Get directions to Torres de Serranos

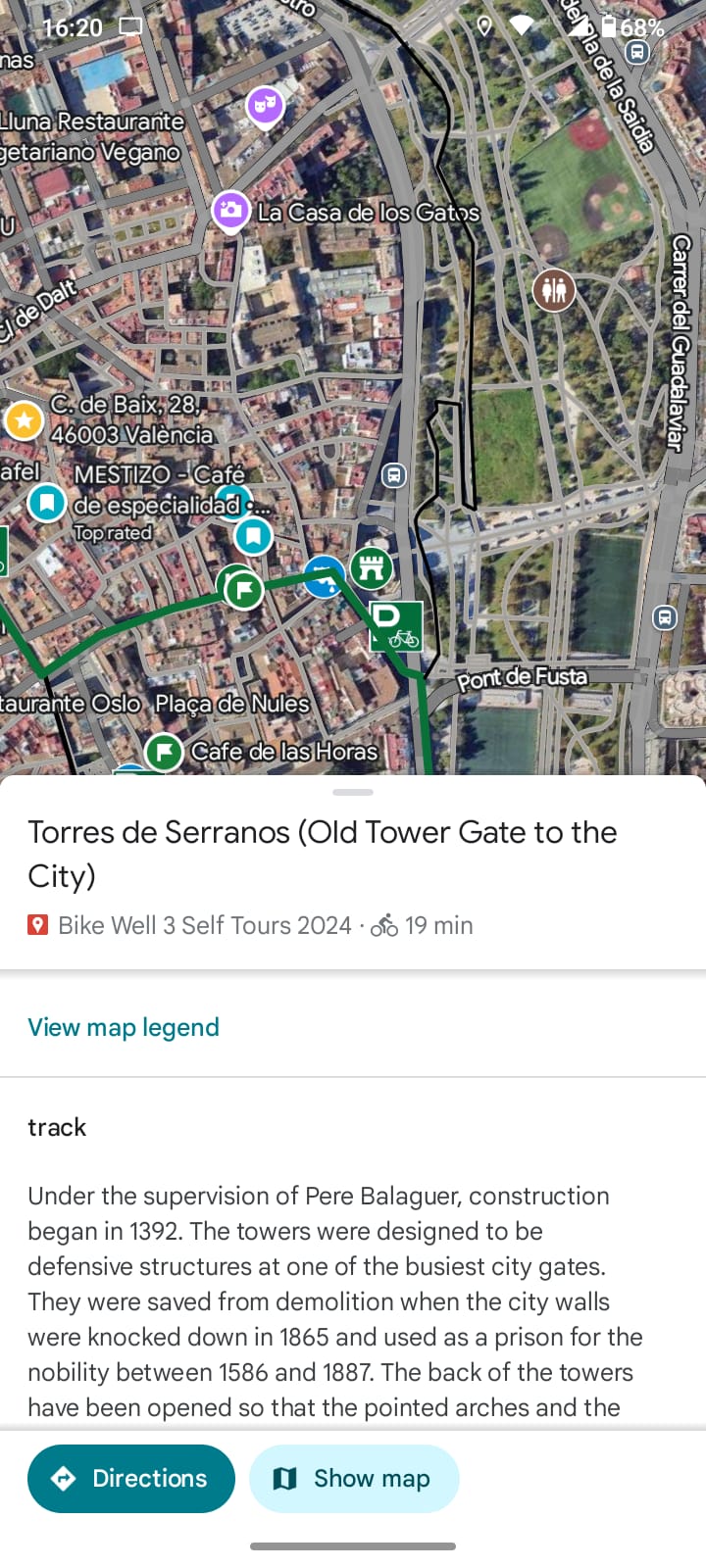[x=131, y=1478]
